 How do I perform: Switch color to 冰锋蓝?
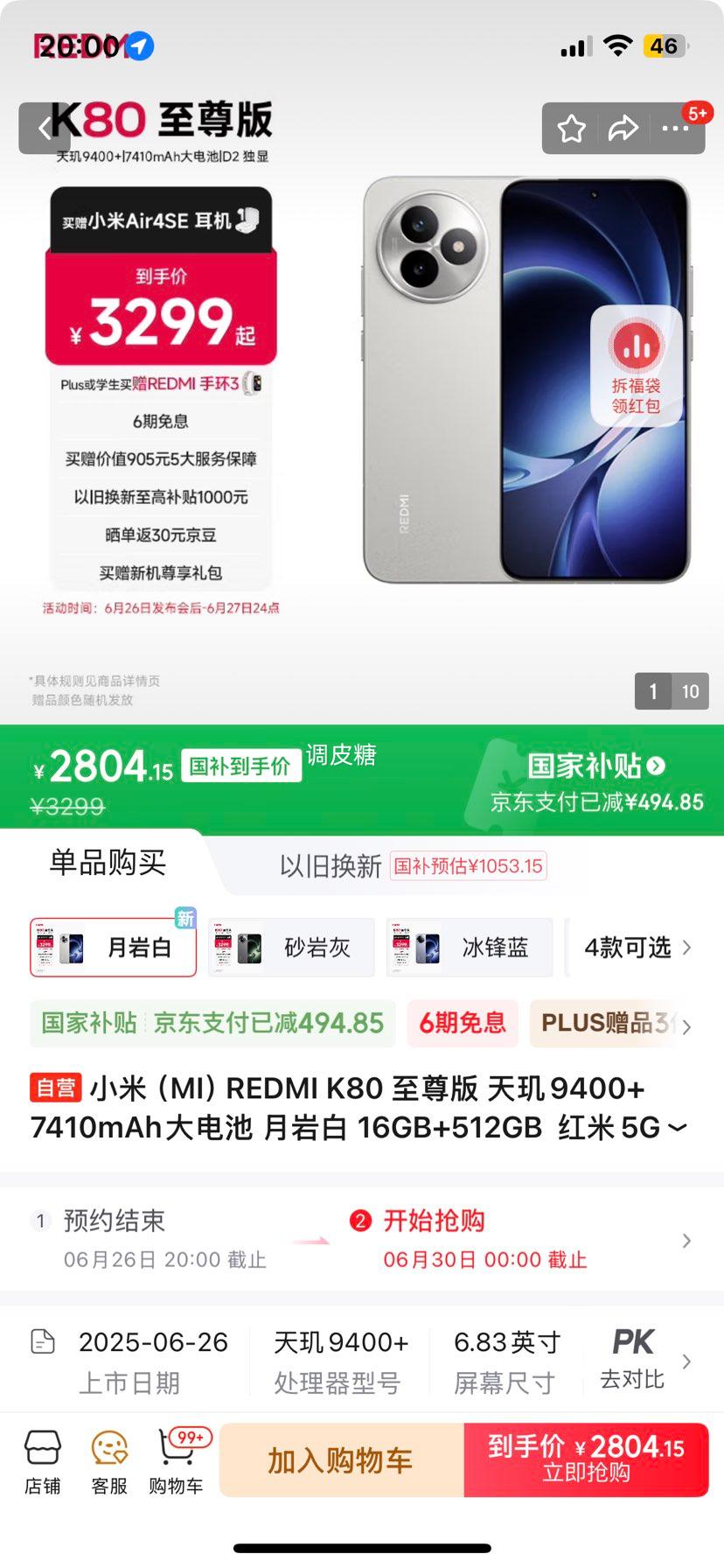click(x=470, y=947)
